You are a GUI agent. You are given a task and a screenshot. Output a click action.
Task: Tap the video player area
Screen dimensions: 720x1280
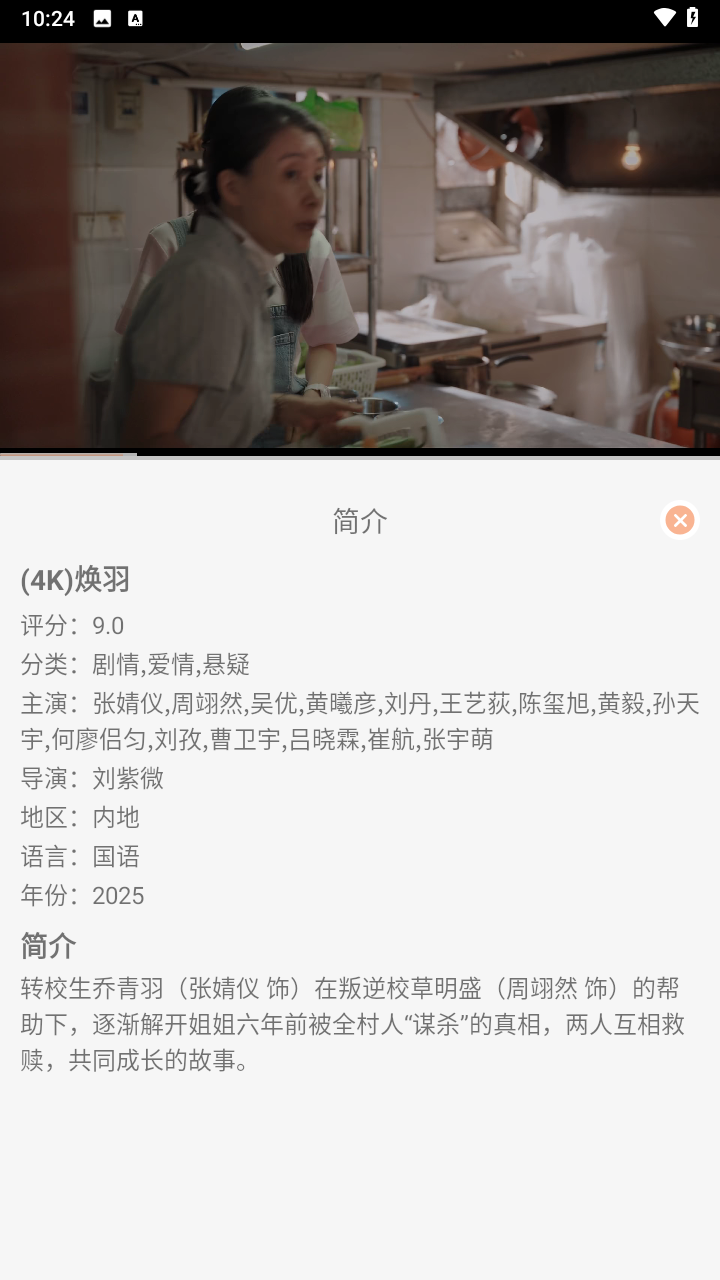[x=360, y=246]
